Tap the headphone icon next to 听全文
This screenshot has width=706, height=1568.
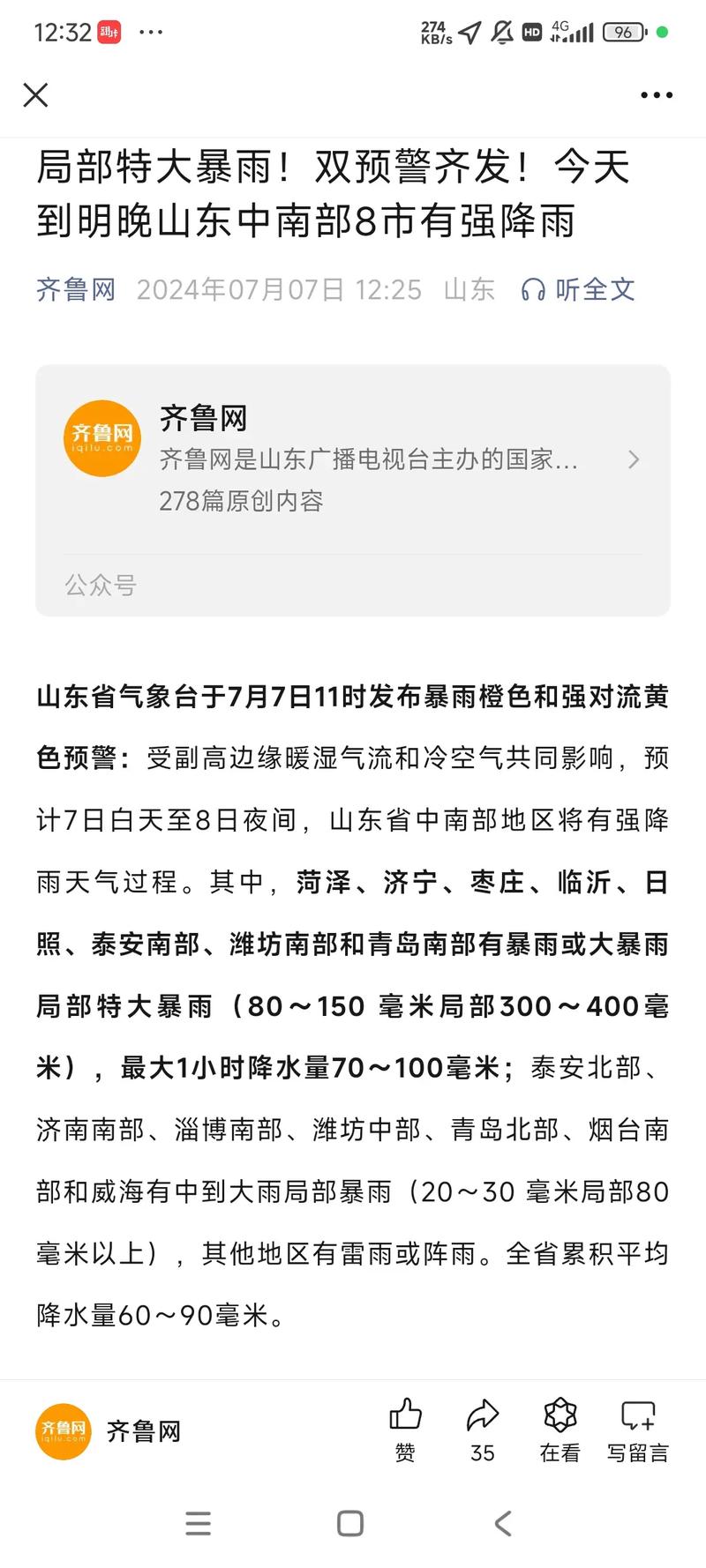click(x=532, y=288)
